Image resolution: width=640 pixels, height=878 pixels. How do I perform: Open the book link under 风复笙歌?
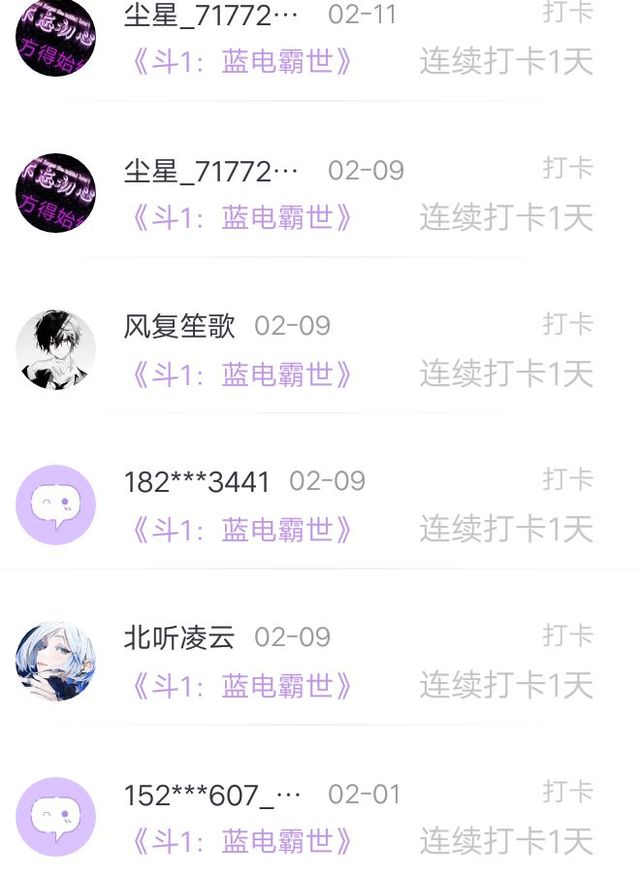coord(241,375)
